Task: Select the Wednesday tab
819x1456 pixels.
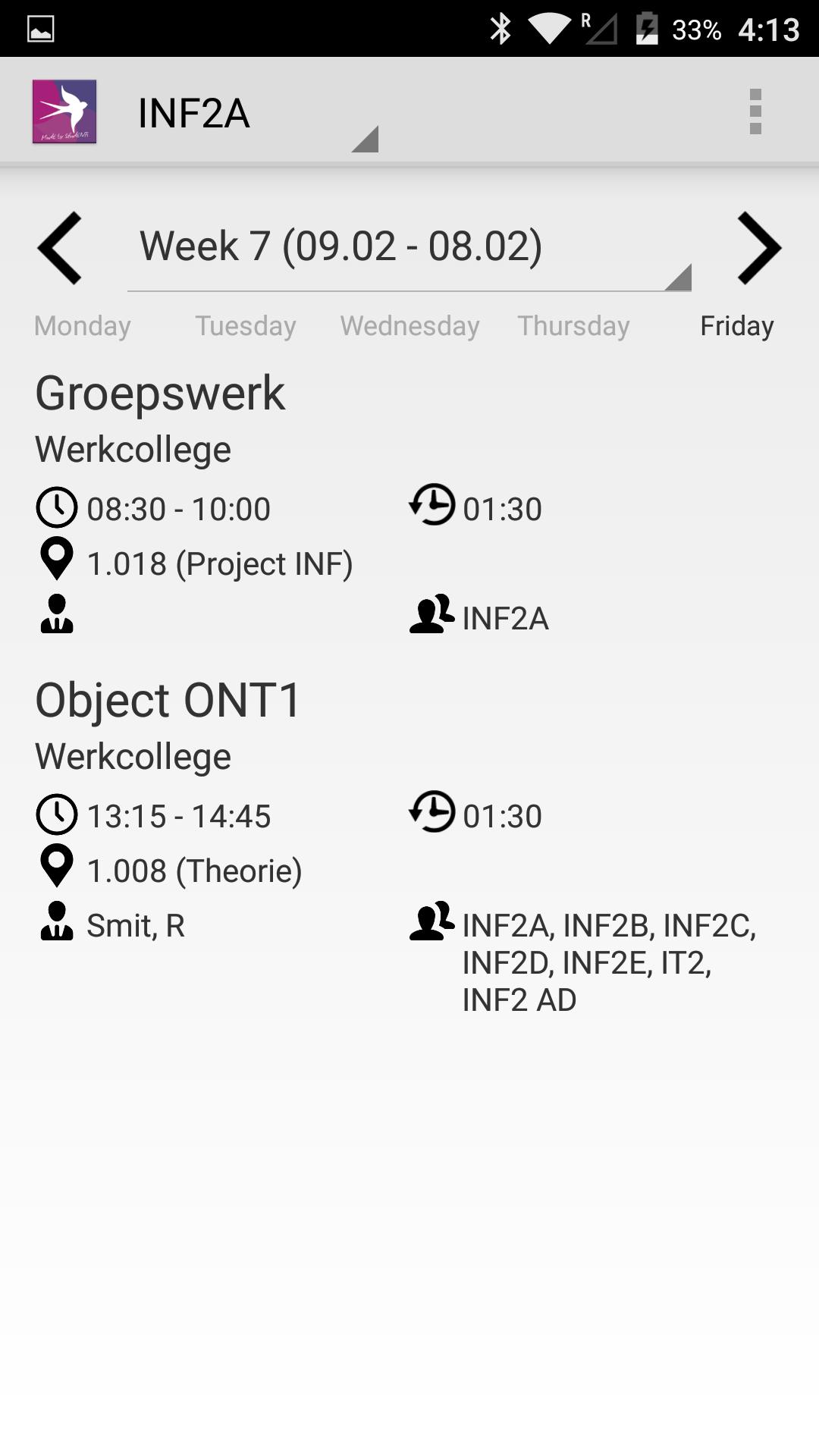Action: (409, 326)
